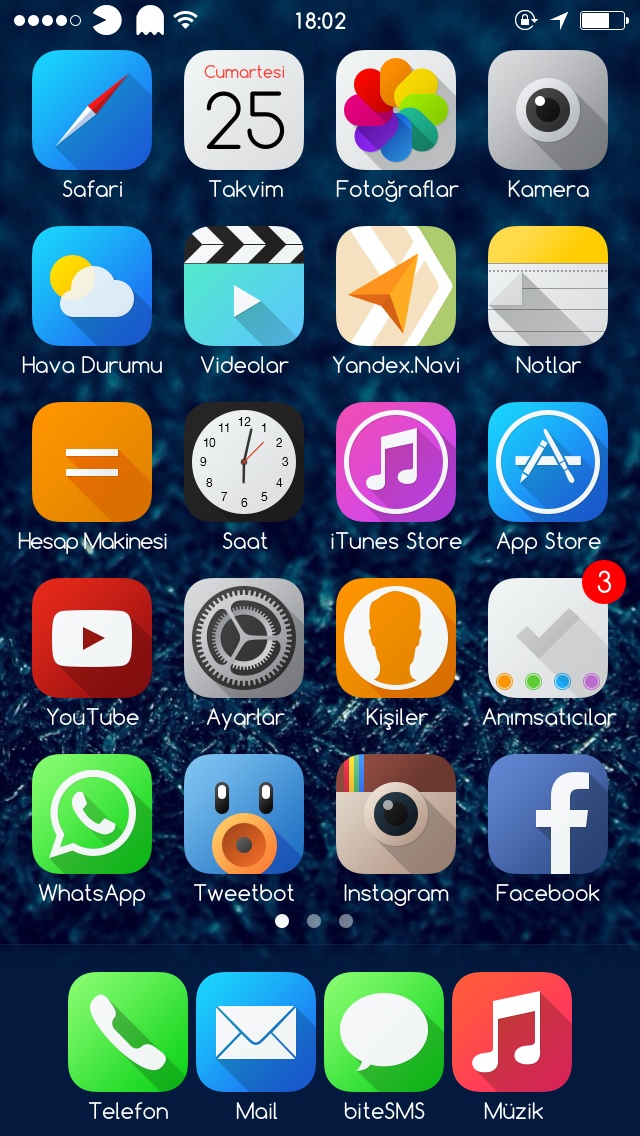Open the Tweetbot app

244,814
